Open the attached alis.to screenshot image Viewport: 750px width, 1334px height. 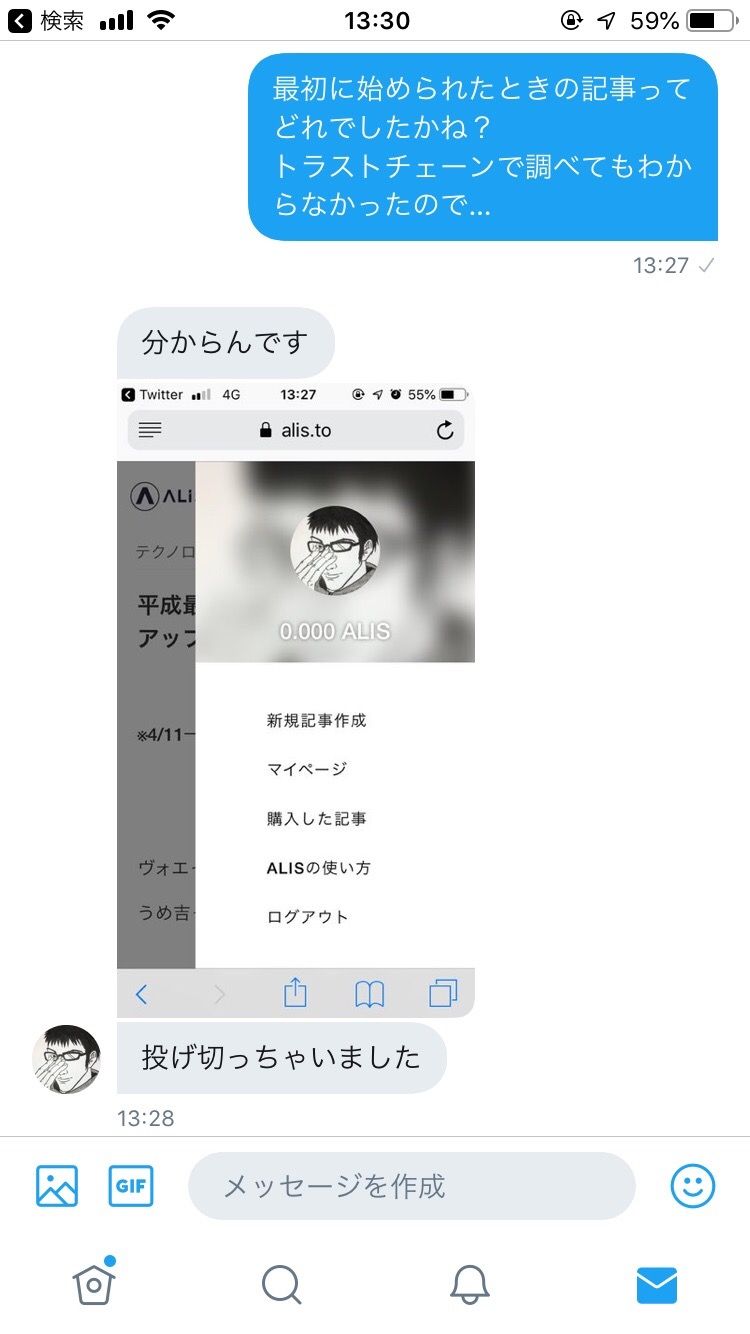pos(295,697)
